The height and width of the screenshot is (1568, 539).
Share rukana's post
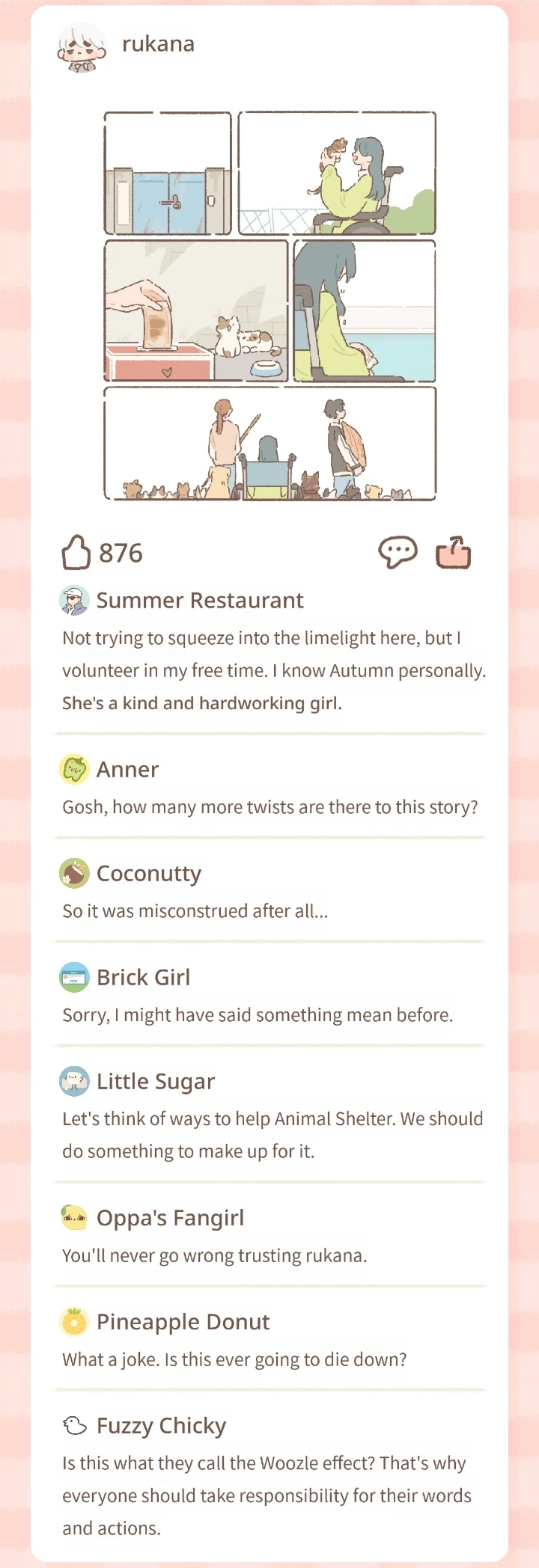pos(454,553)
